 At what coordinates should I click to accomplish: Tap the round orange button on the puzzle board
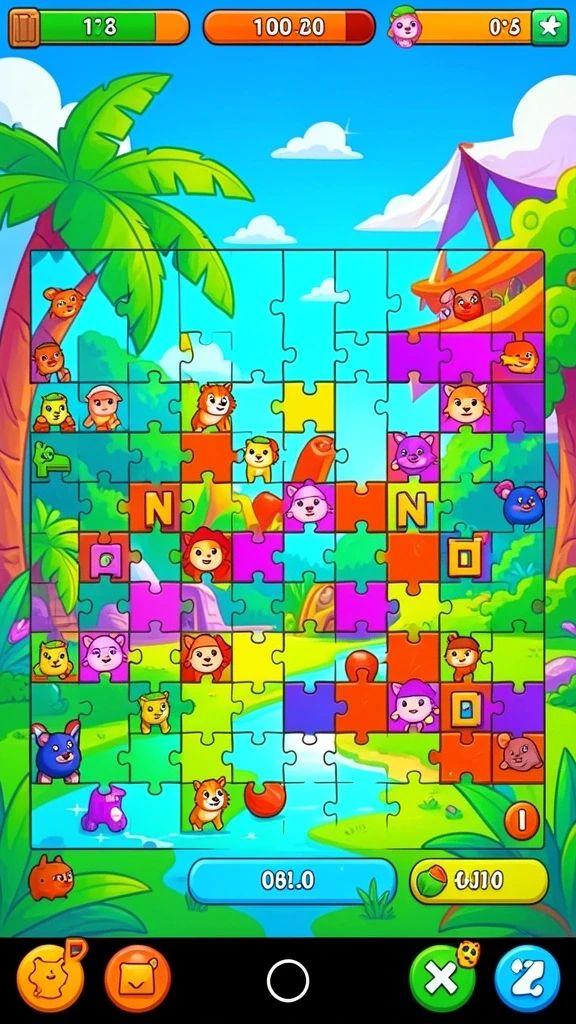click(x=522, y=820)
